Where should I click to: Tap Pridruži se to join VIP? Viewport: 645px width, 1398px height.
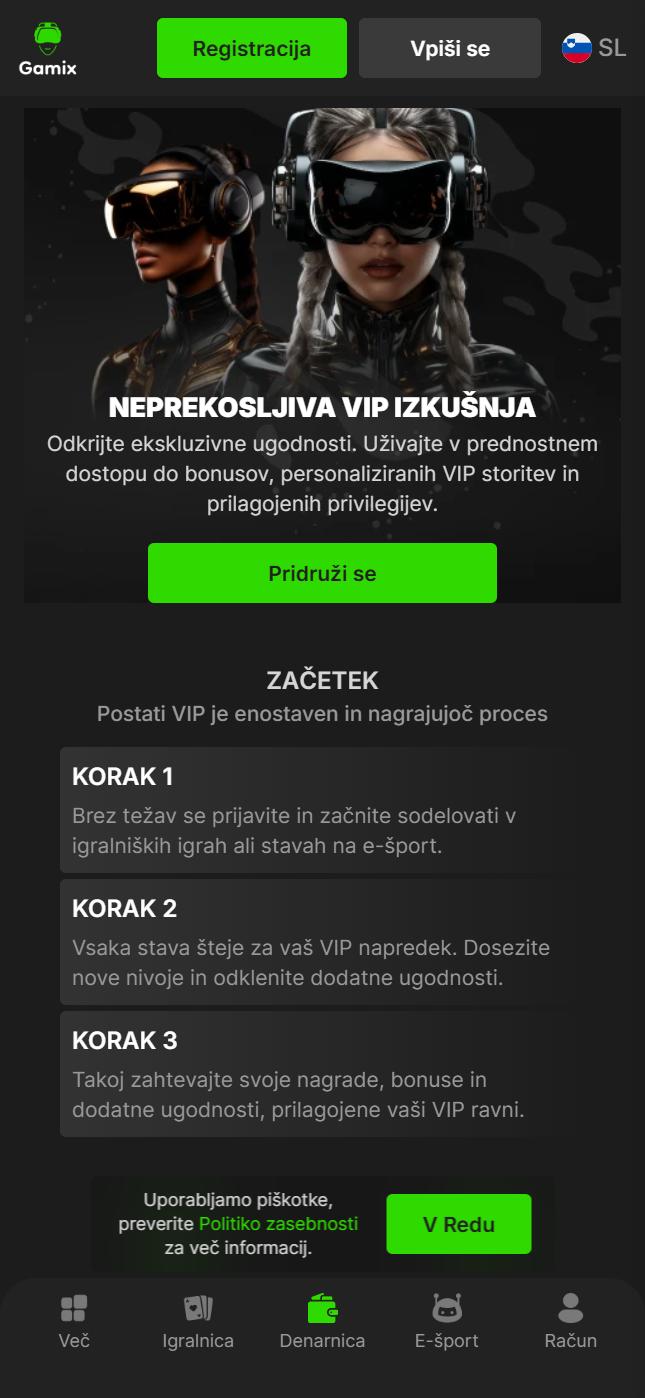coord(322,573)
